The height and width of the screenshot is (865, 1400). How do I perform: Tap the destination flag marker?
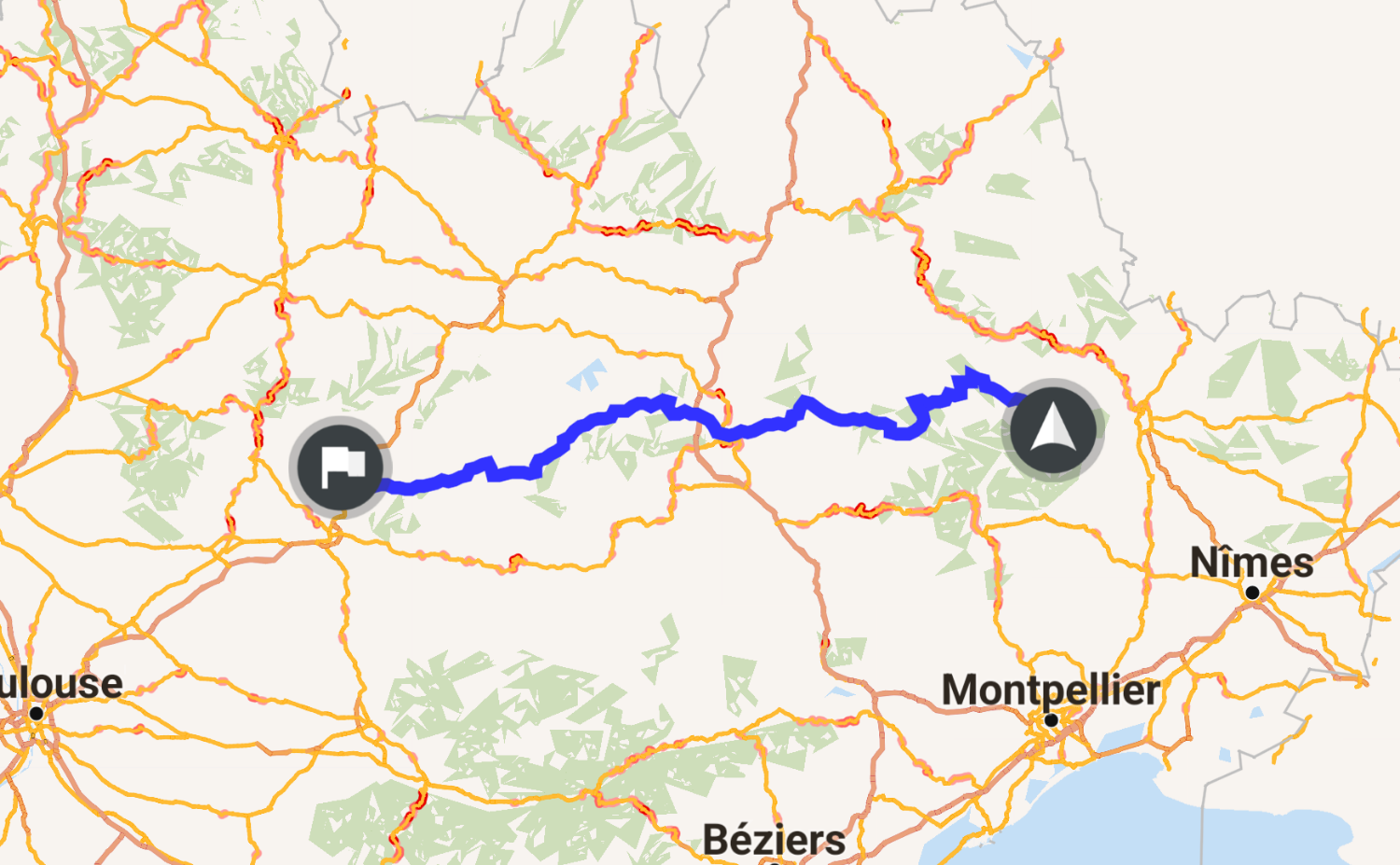tap(339, 467)
